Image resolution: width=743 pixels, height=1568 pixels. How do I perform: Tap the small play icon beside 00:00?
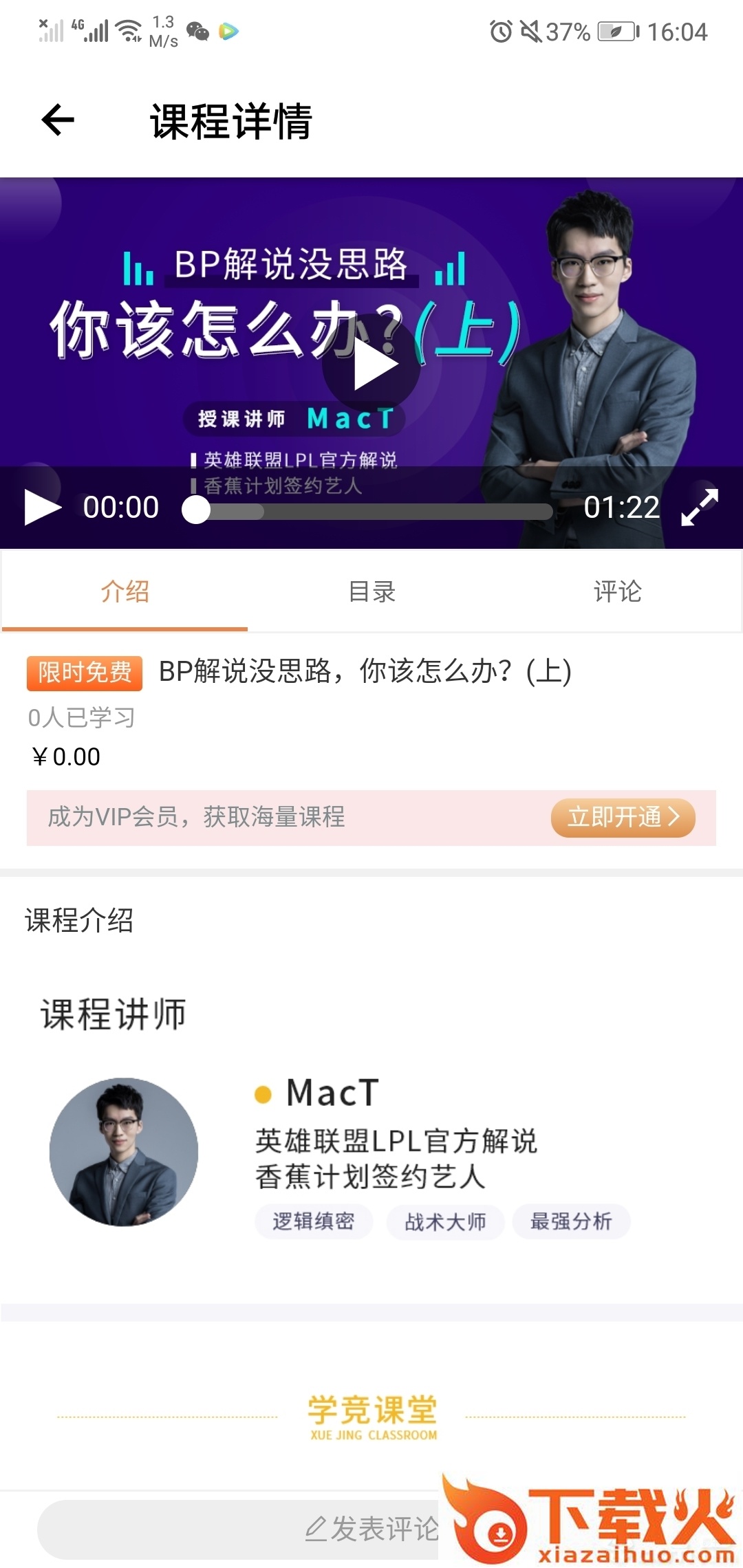click(x=43, y=508)
